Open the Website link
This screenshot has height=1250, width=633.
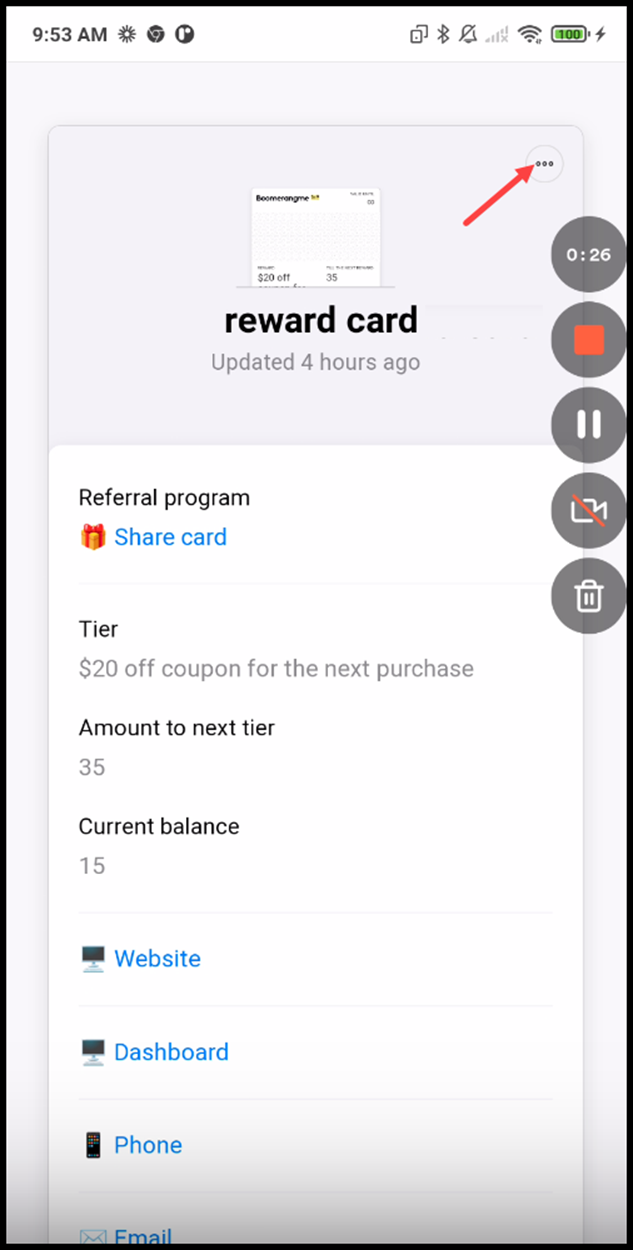pyautogui.click(x=157, y=959)
